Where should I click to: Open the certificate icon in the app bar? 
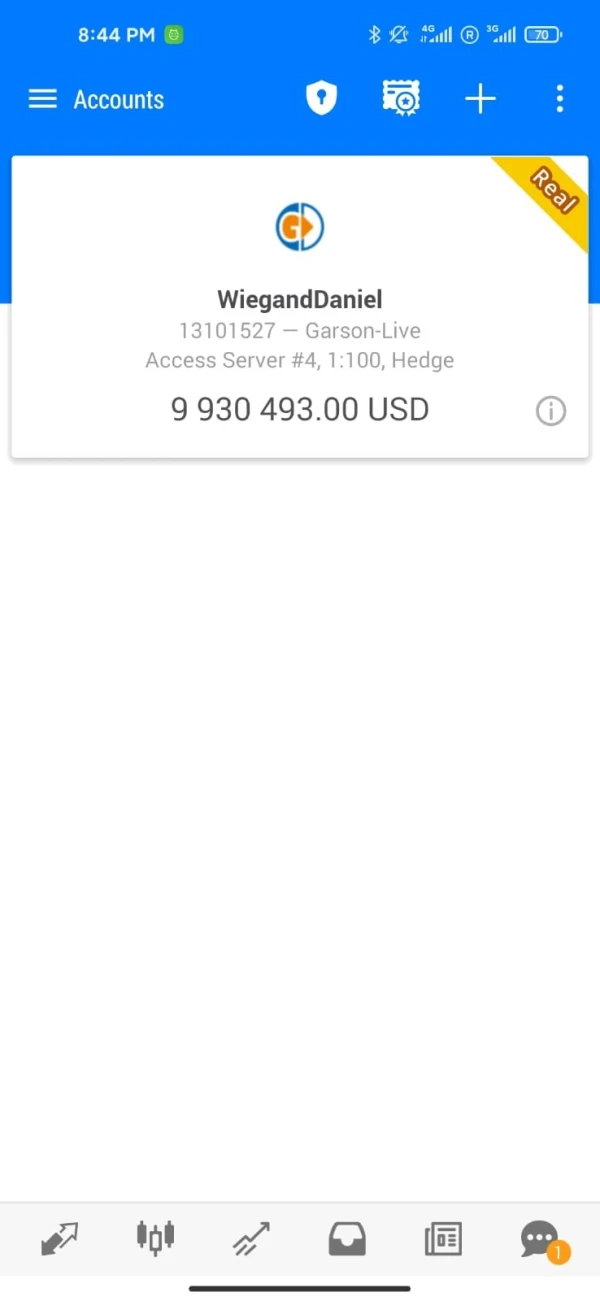(401, 98)
